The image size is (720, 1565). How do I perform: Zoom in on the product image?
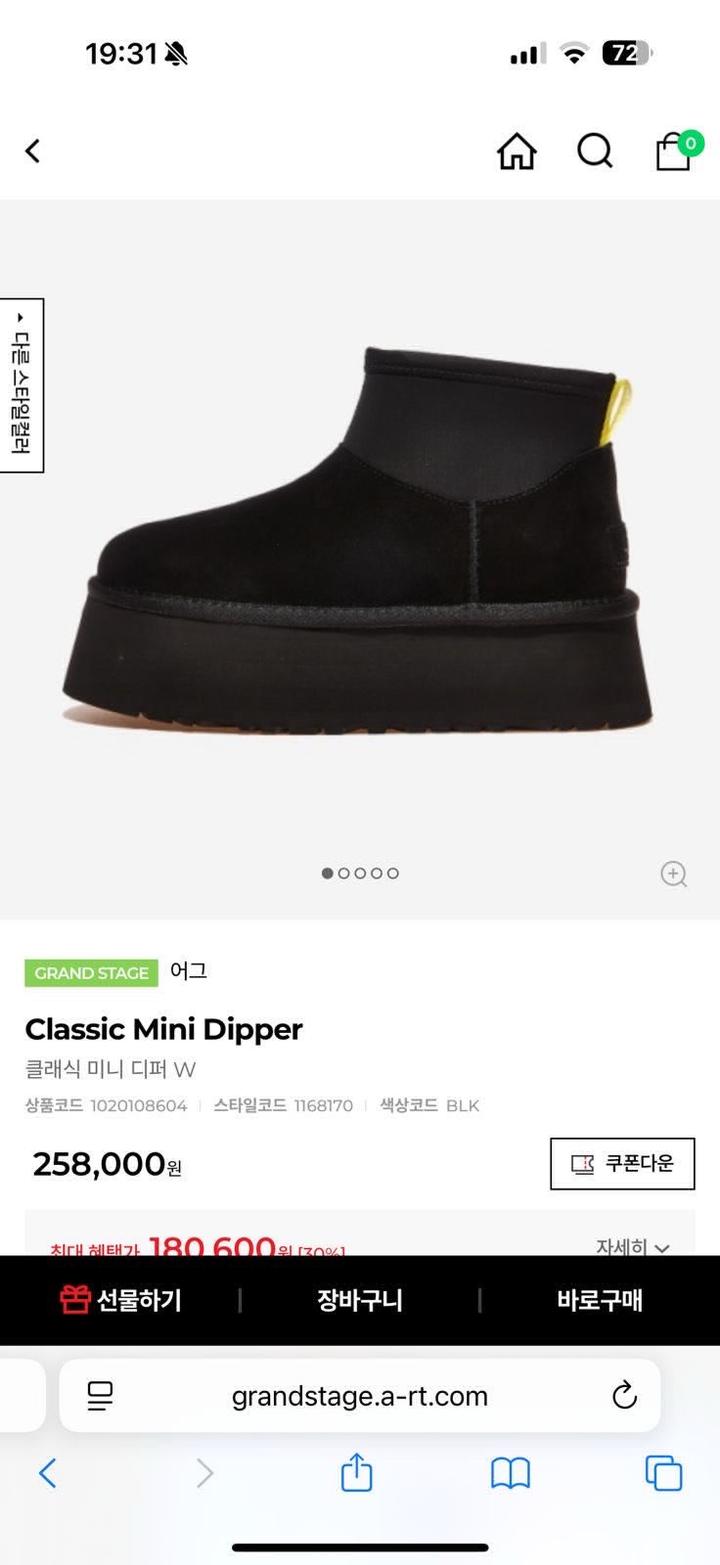pyautogui.click(x=674, y=874)
